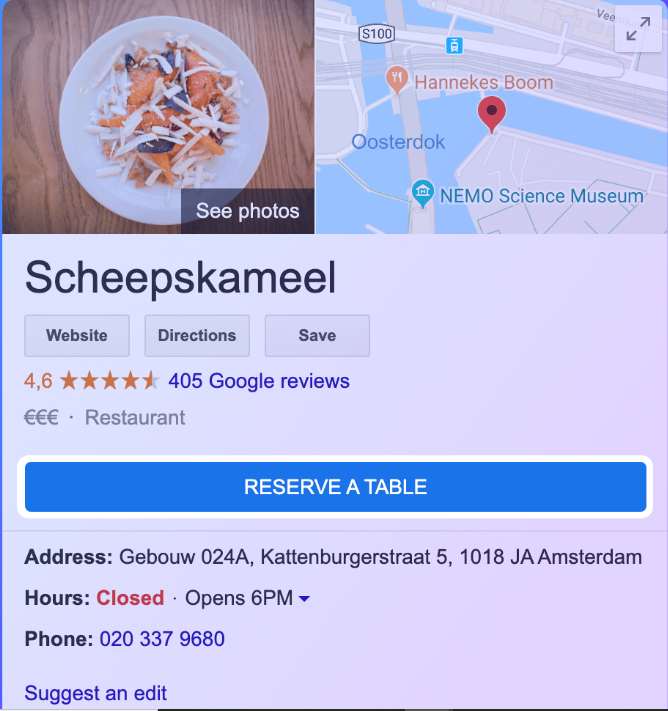Save this restaurant
Viewport: 668px width, 711px height.
(317, 336)
